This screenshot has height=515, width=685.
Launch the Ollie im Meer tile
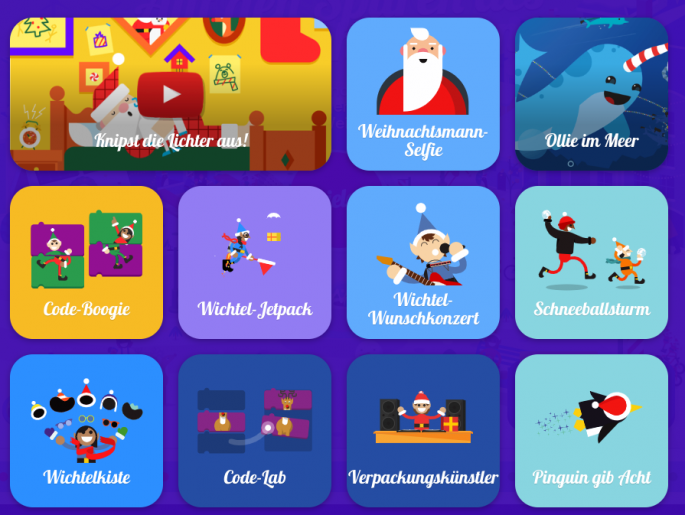[x=591, y=94]
